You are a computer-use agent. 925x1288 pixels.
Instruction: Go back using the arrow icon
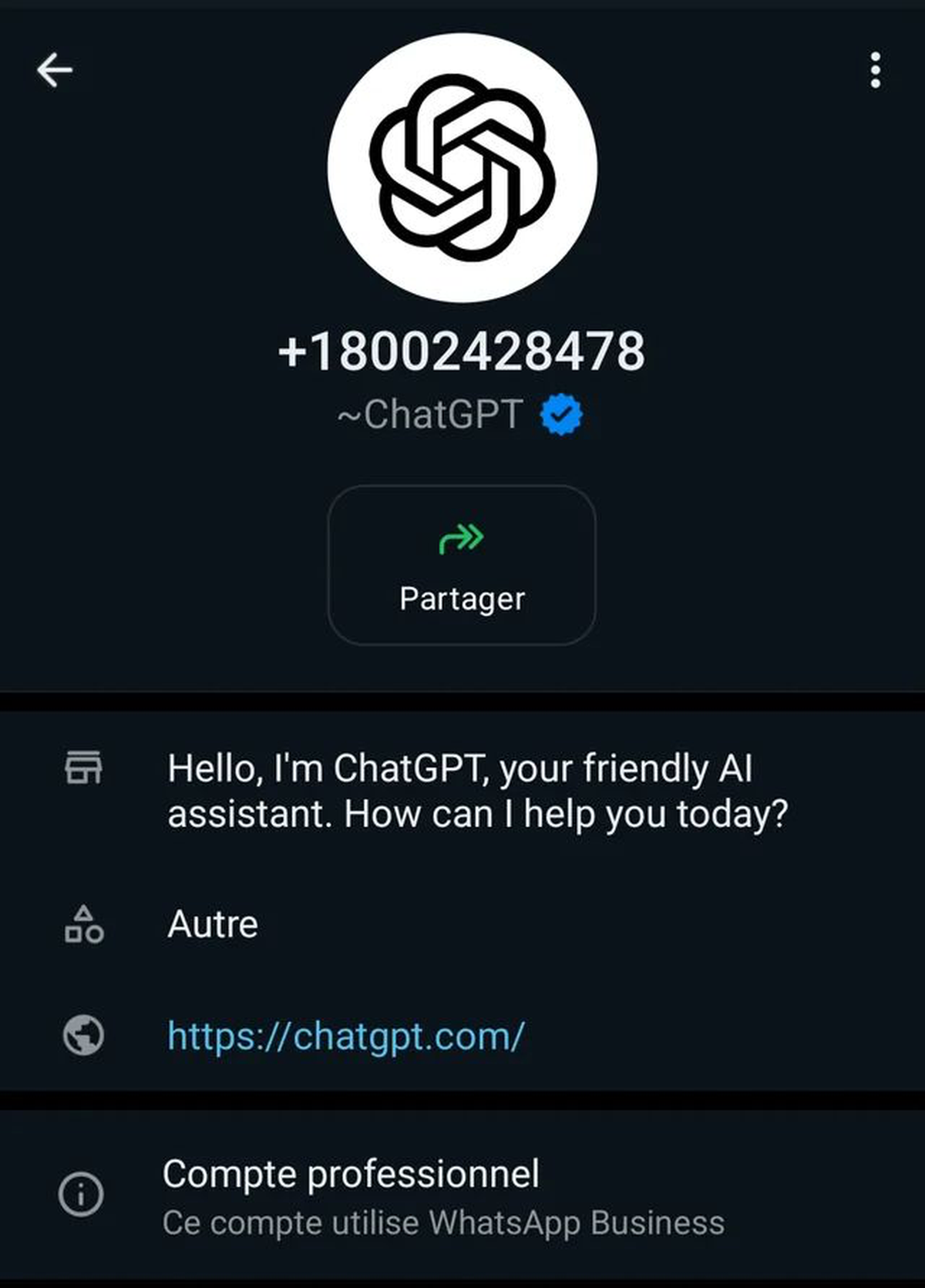(55, 70)
